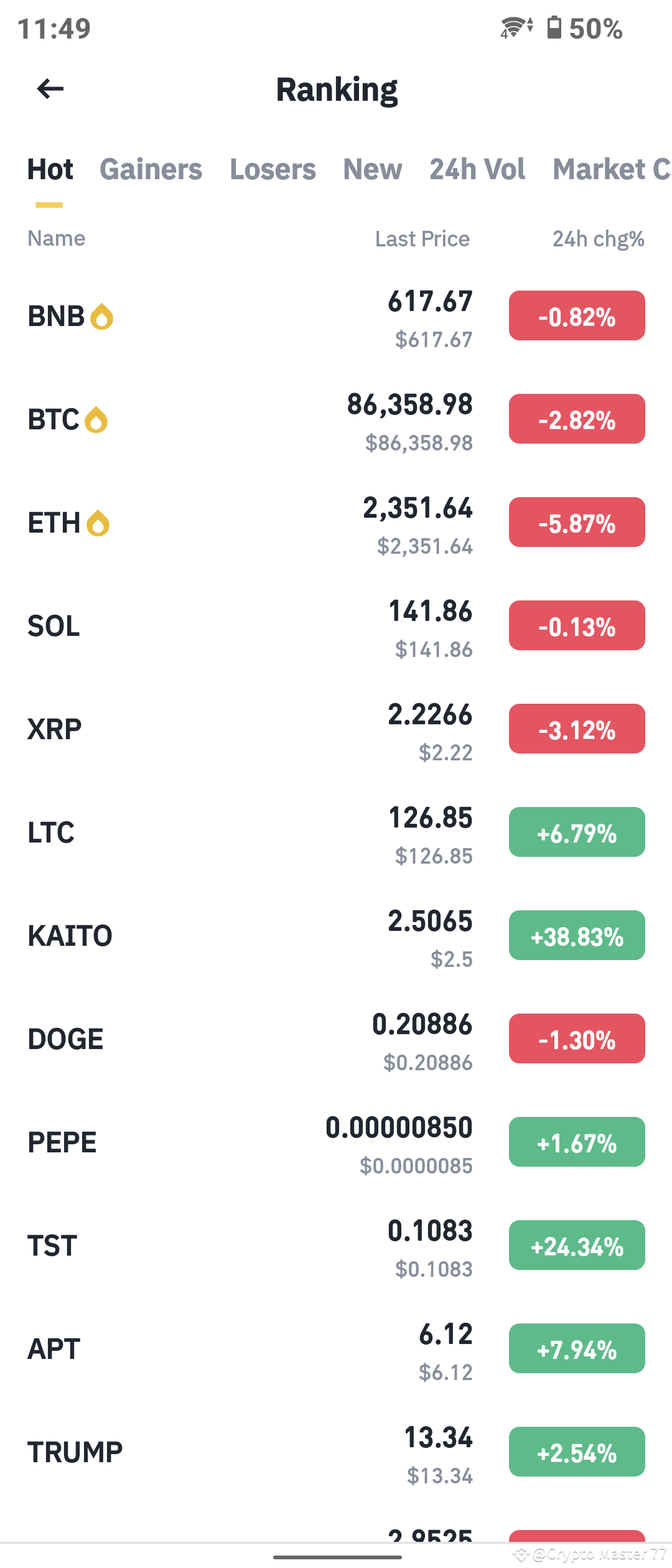Toggle sorting by the Name column

pos(56,239)
